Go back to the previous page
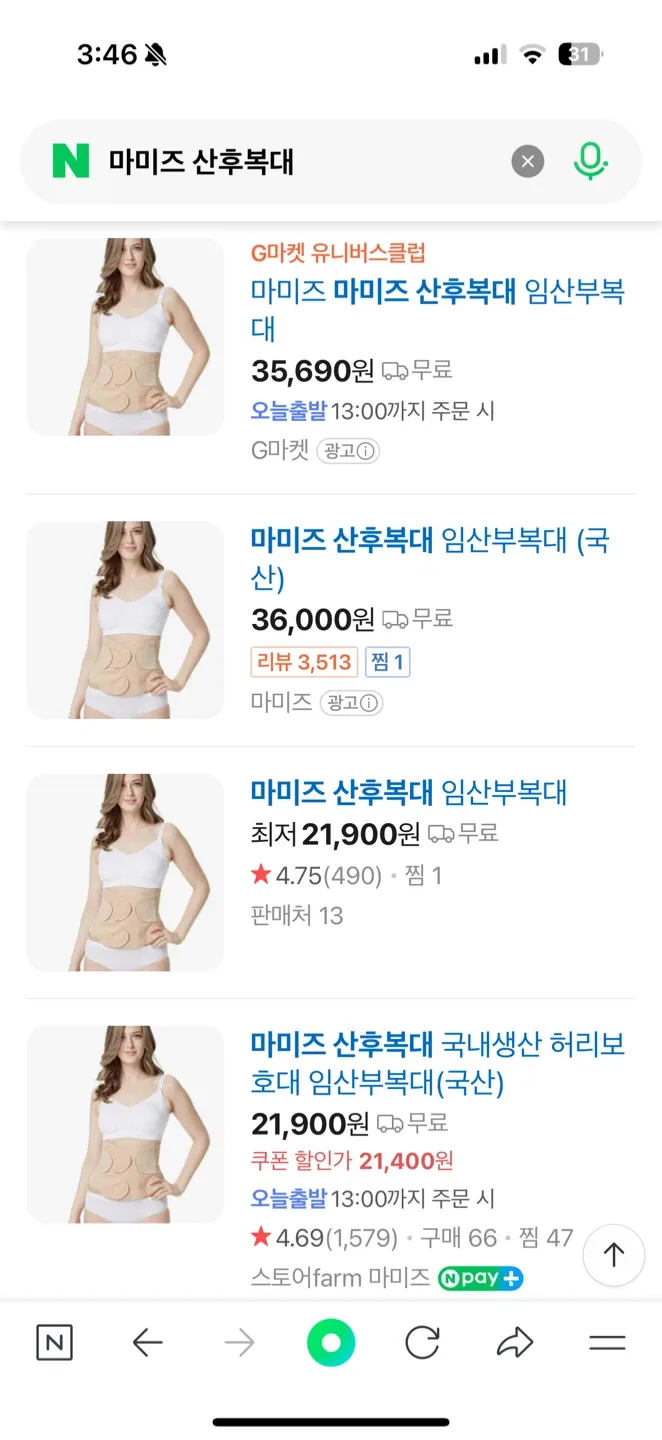 (x=147, y=1343)
